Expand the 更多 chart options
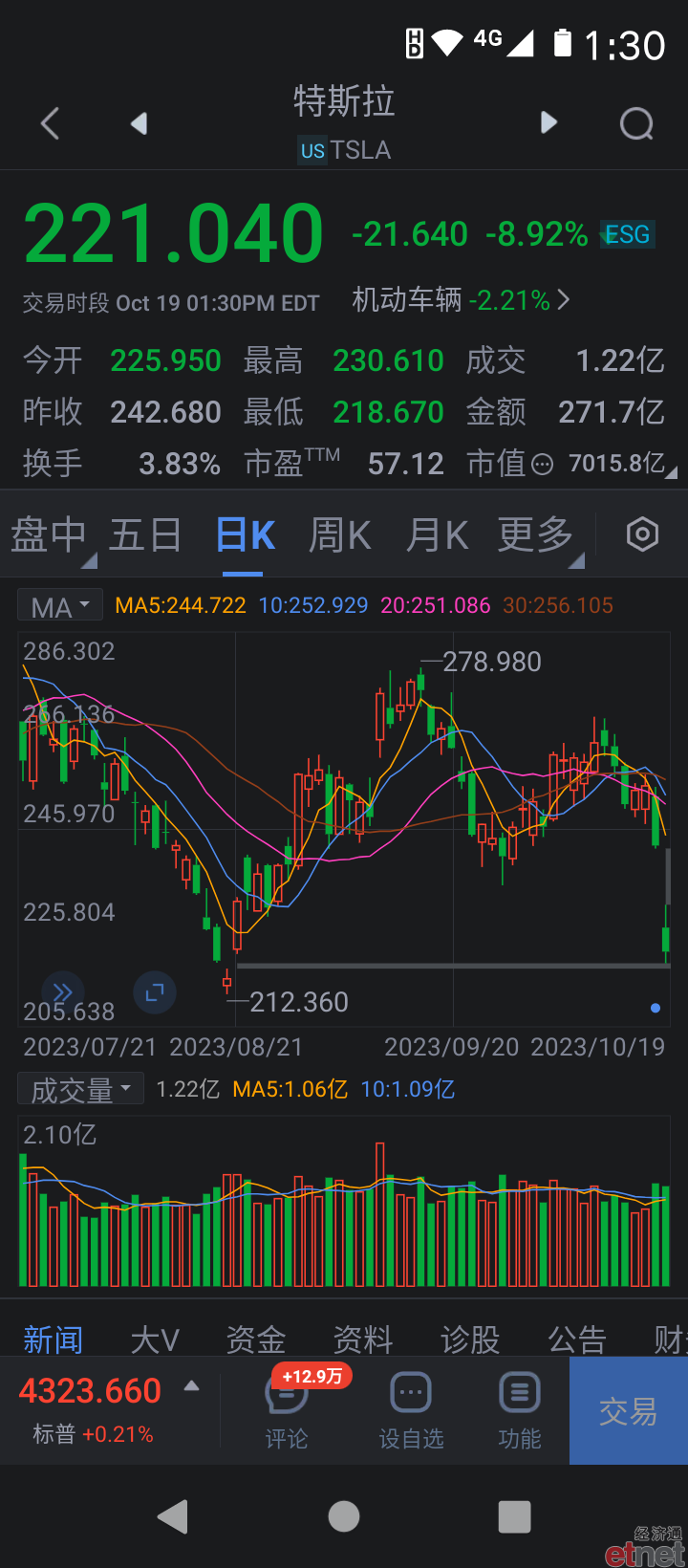Image resolution: width=688 pixels, height=1568 pixels. (x=537, y=534)
